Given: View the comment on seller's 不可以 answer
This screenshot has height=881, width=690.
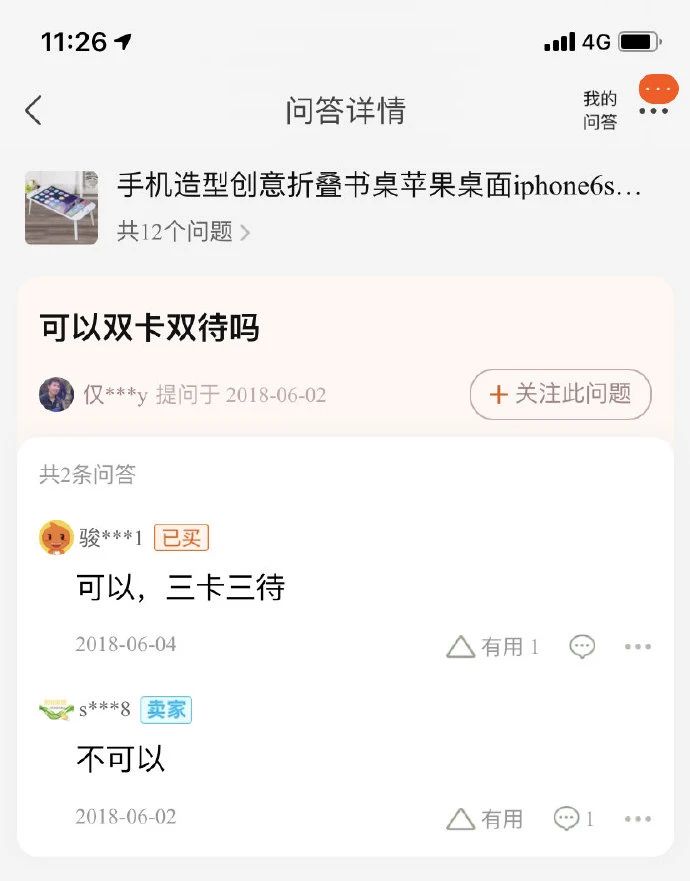Looking at the screenshot, I should pyautogui.click(x=574, y=819).
